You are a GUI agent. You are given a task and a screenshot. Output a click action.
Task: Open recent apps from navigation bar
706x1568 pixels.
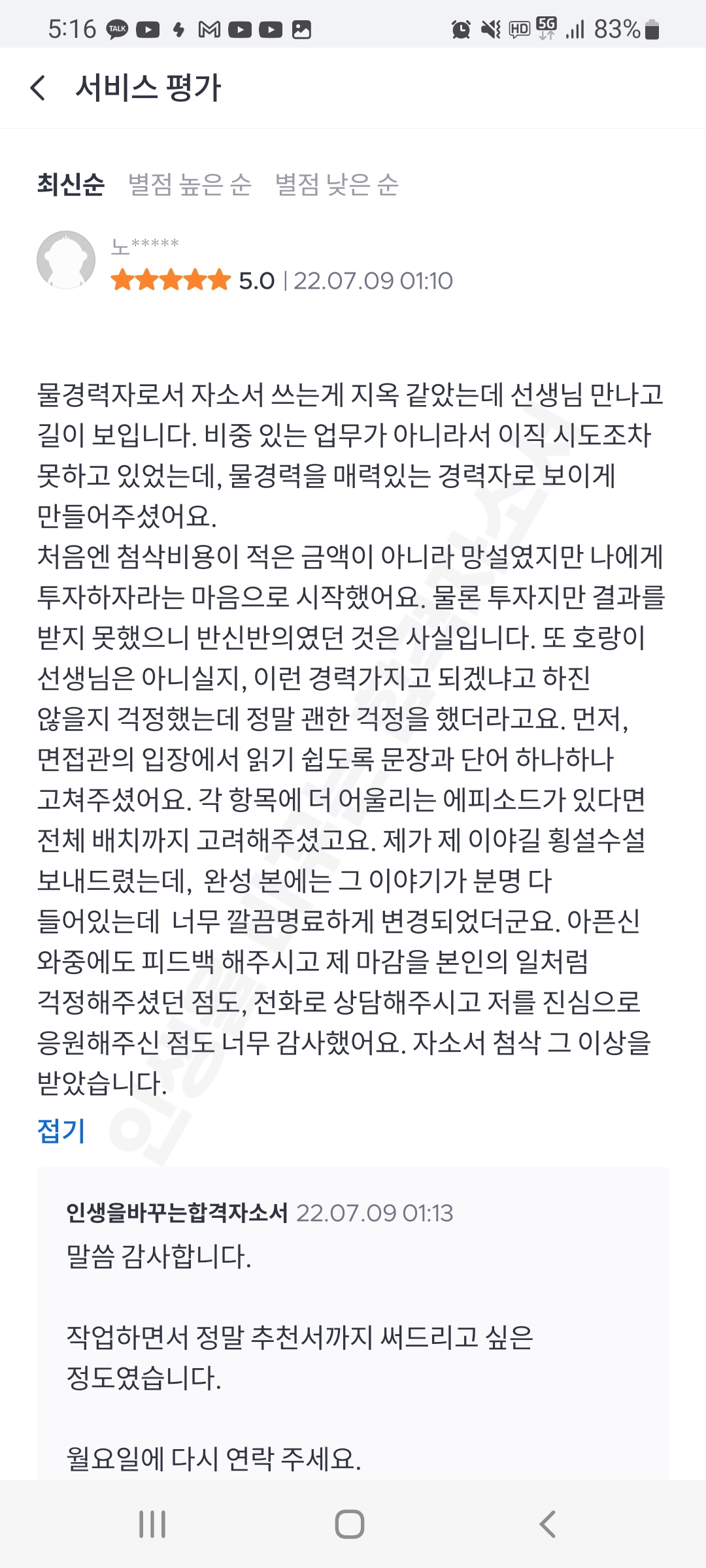(x=152, y=1524)
